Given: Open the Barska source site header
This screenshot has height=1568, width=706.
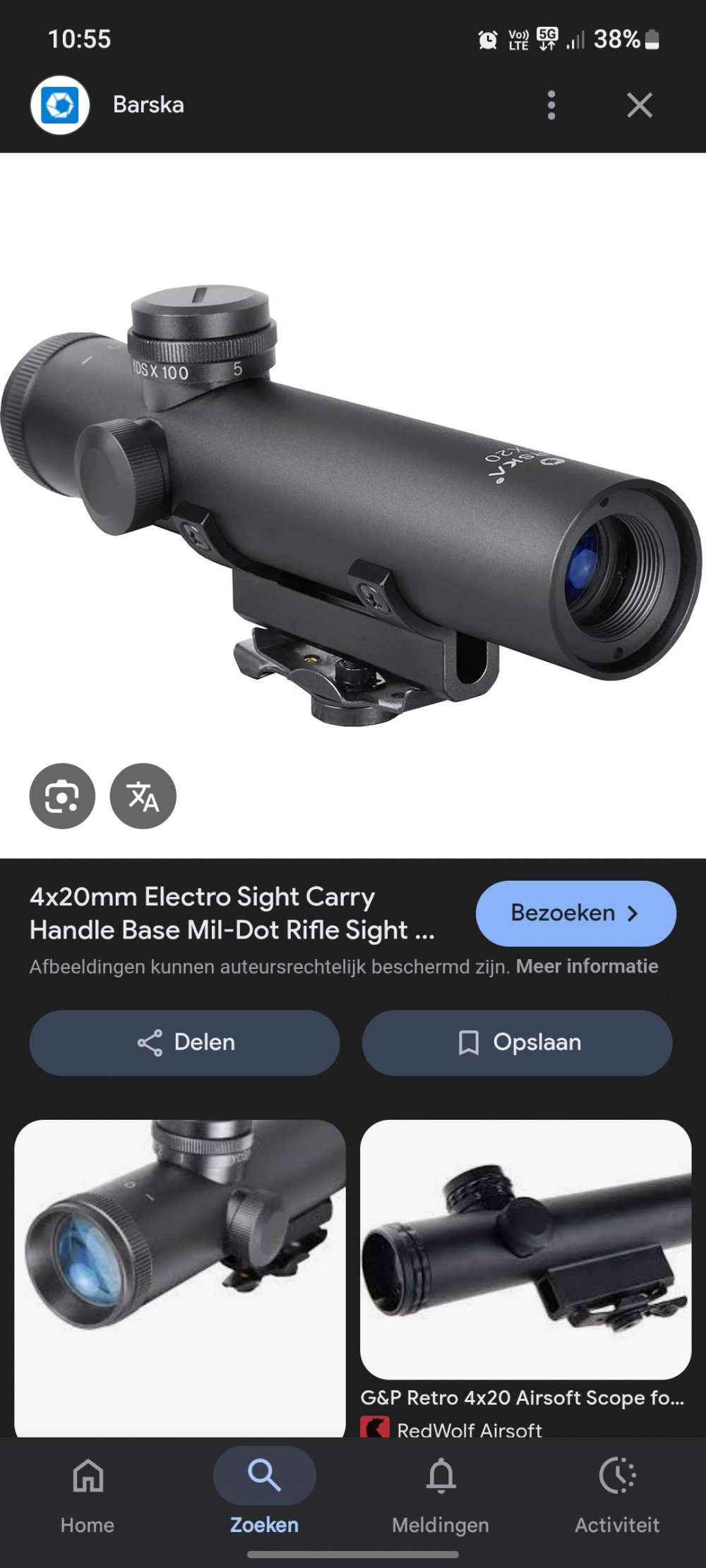Looking at the screenshot, I should pos(148,105).
